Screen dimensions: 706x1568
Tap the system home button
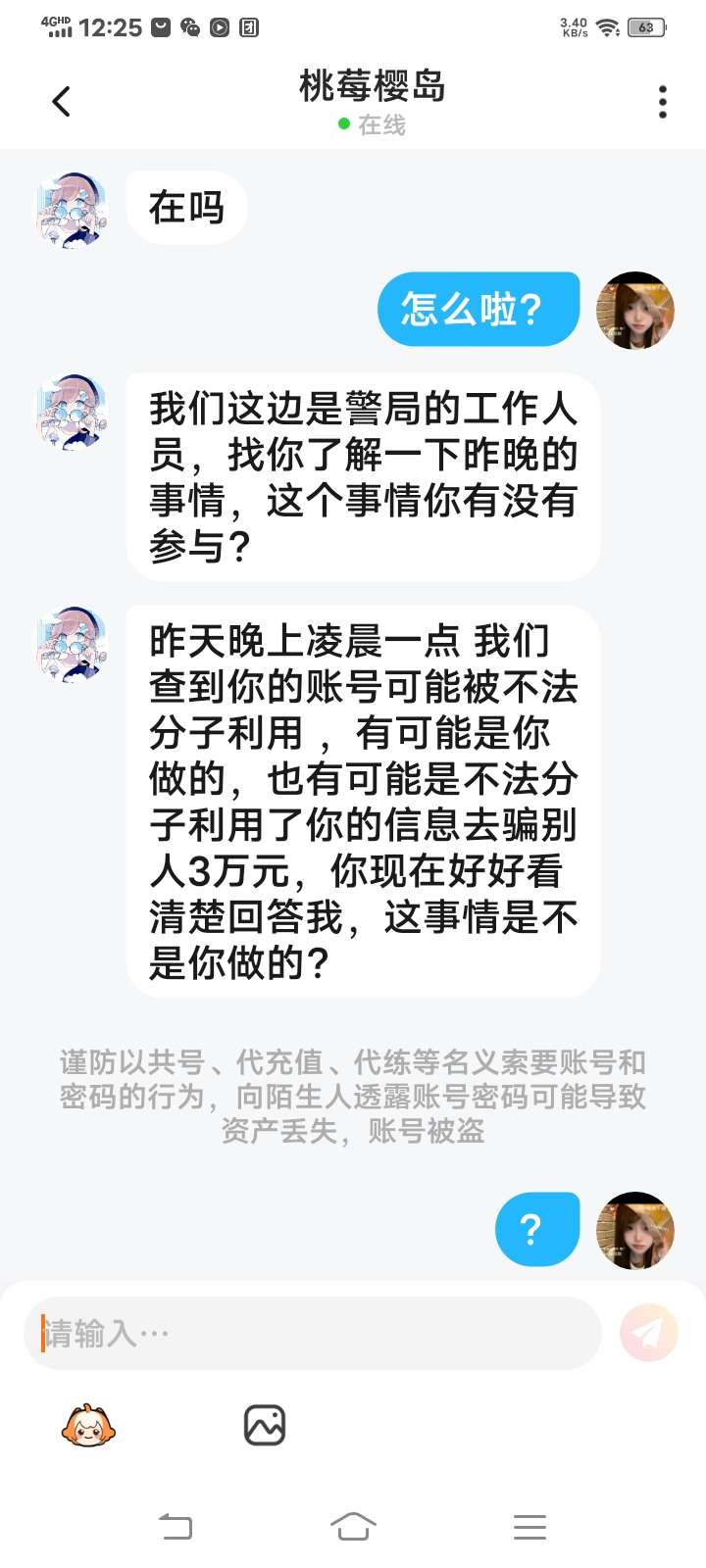353,1526
